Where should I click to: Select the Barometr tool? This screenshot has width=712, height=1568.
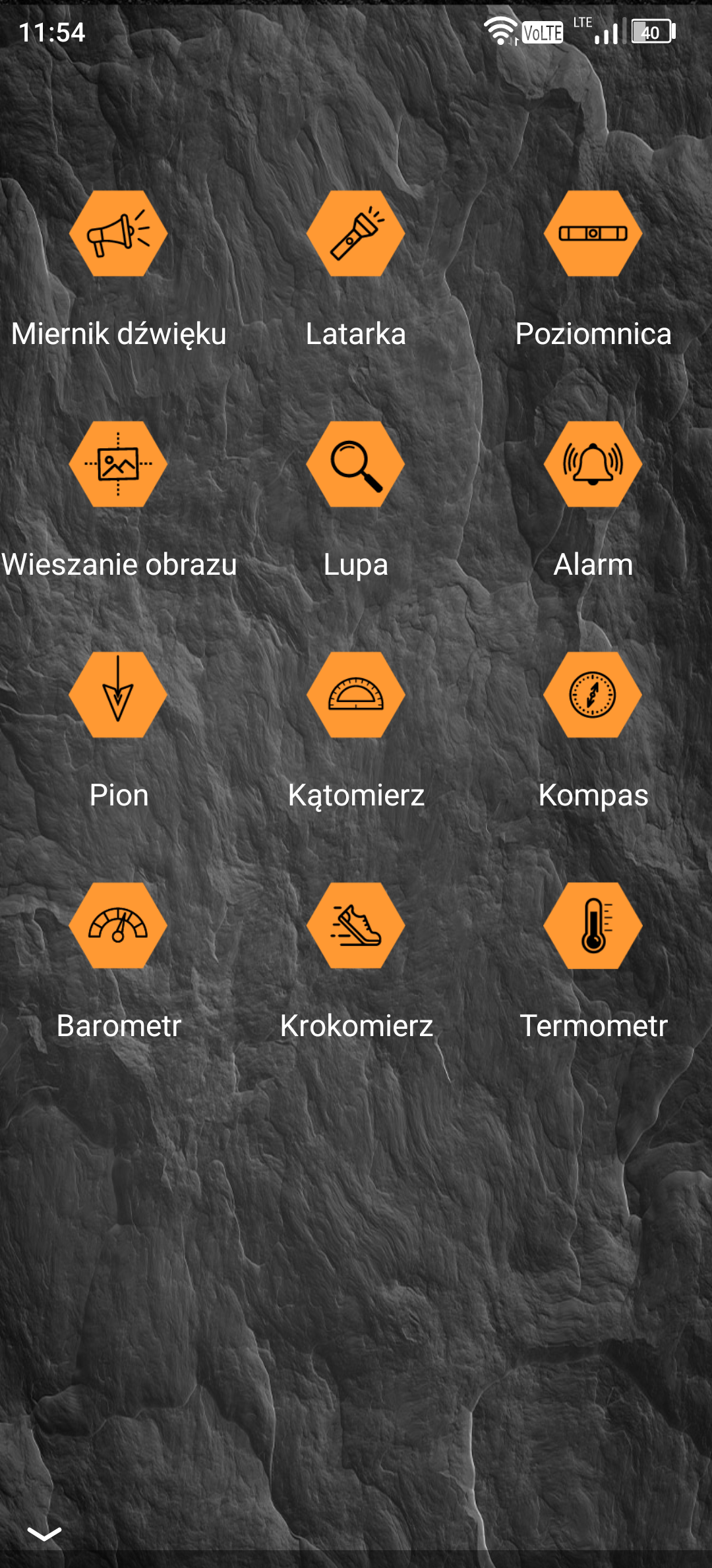coord(119,926)
